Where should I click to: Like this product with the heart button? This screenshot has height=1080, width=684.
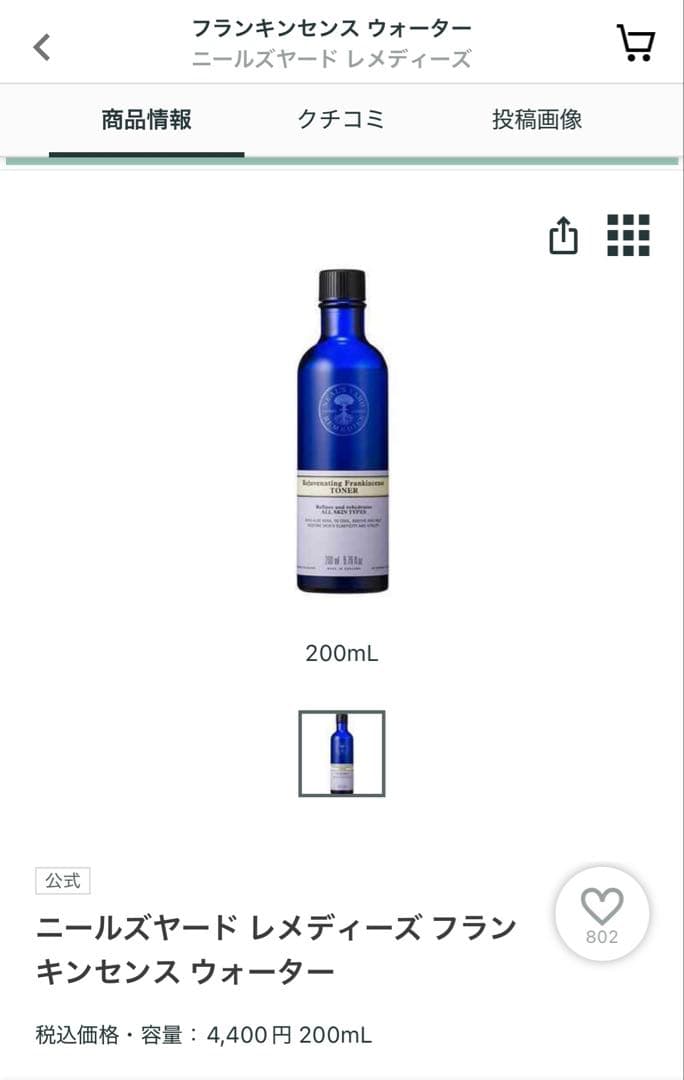[x=602, y=913]
